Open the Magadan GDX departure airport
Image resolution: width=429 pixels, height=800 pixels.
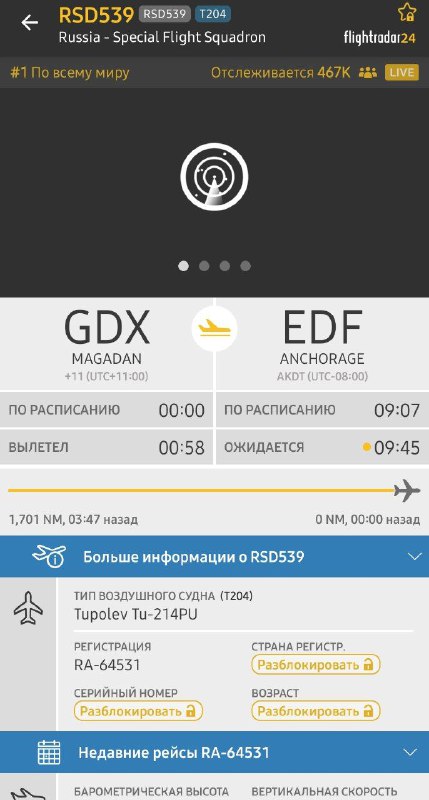[107, 344]
